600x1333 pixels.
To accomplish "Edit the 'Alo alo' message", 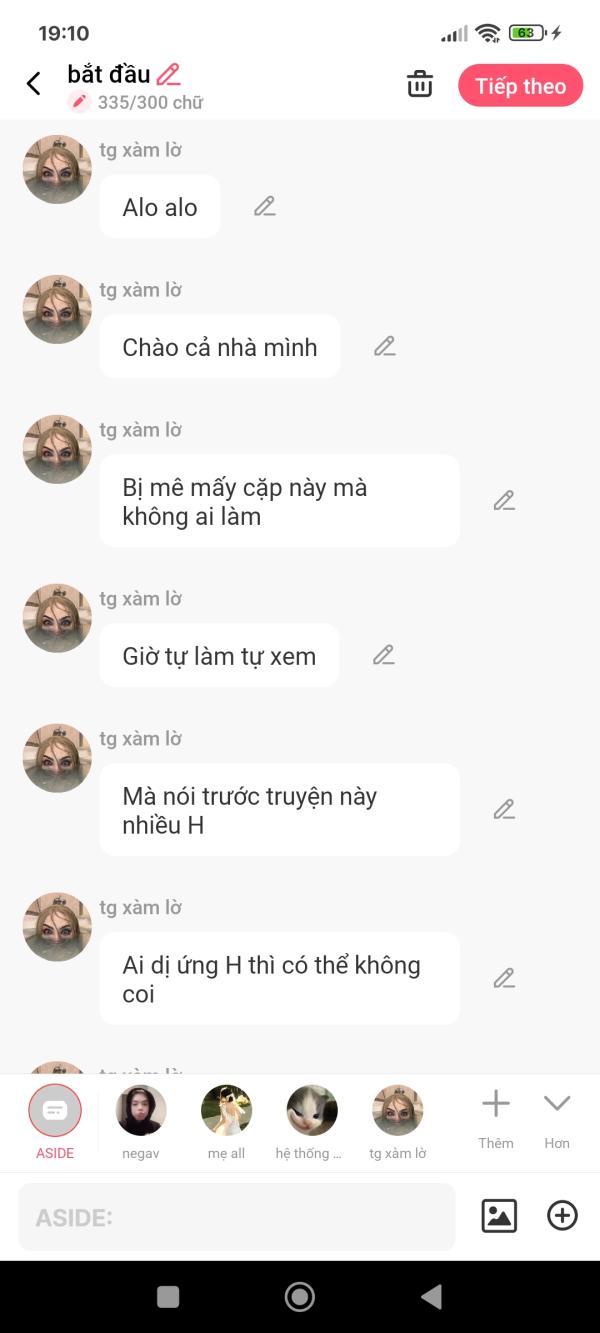I will click(x=264, y=207).
